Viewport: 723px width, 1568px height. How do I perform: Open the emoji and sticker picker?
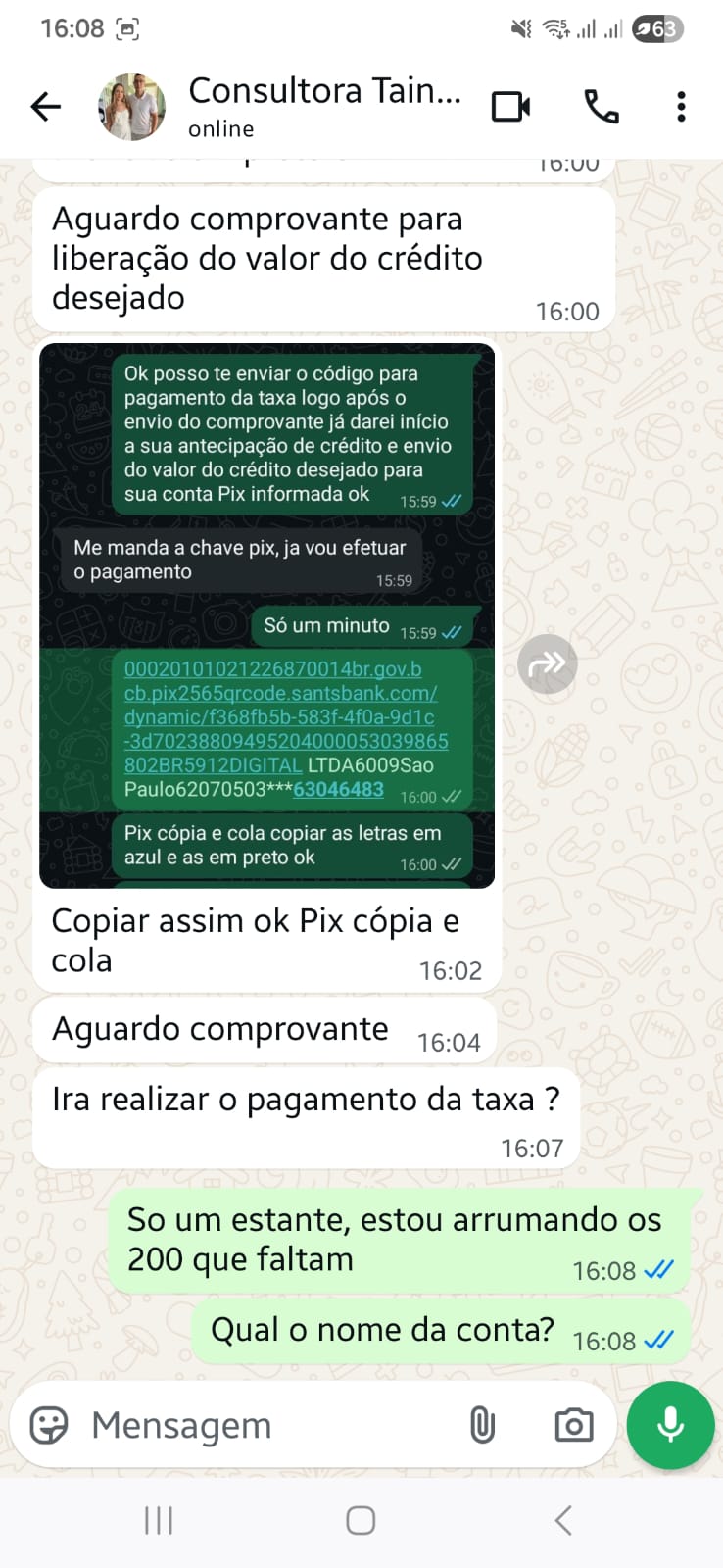click(49, 1425)
